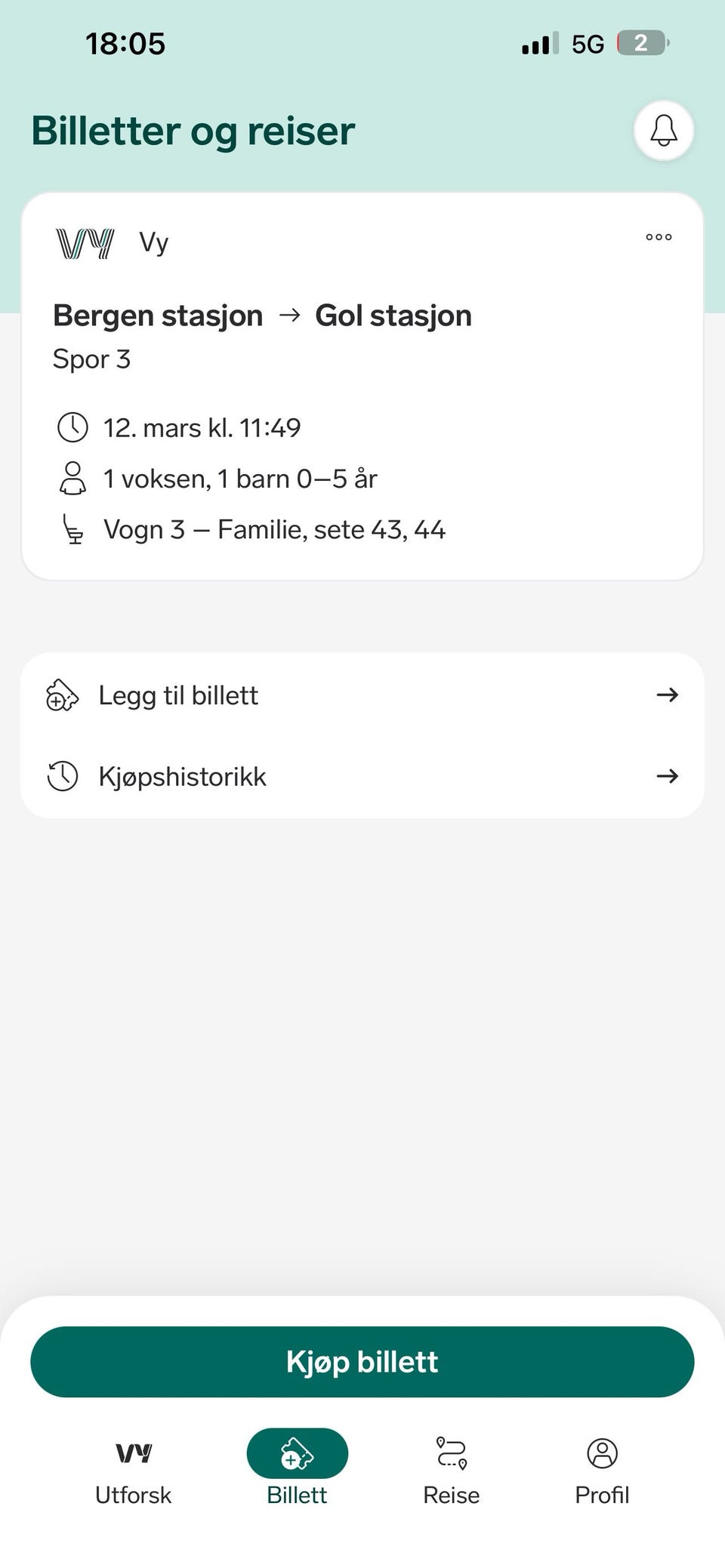The width and height of the screenshot is (725, 1568).
Task: Select the passenger icon next to traveler details
Action: 72,478
